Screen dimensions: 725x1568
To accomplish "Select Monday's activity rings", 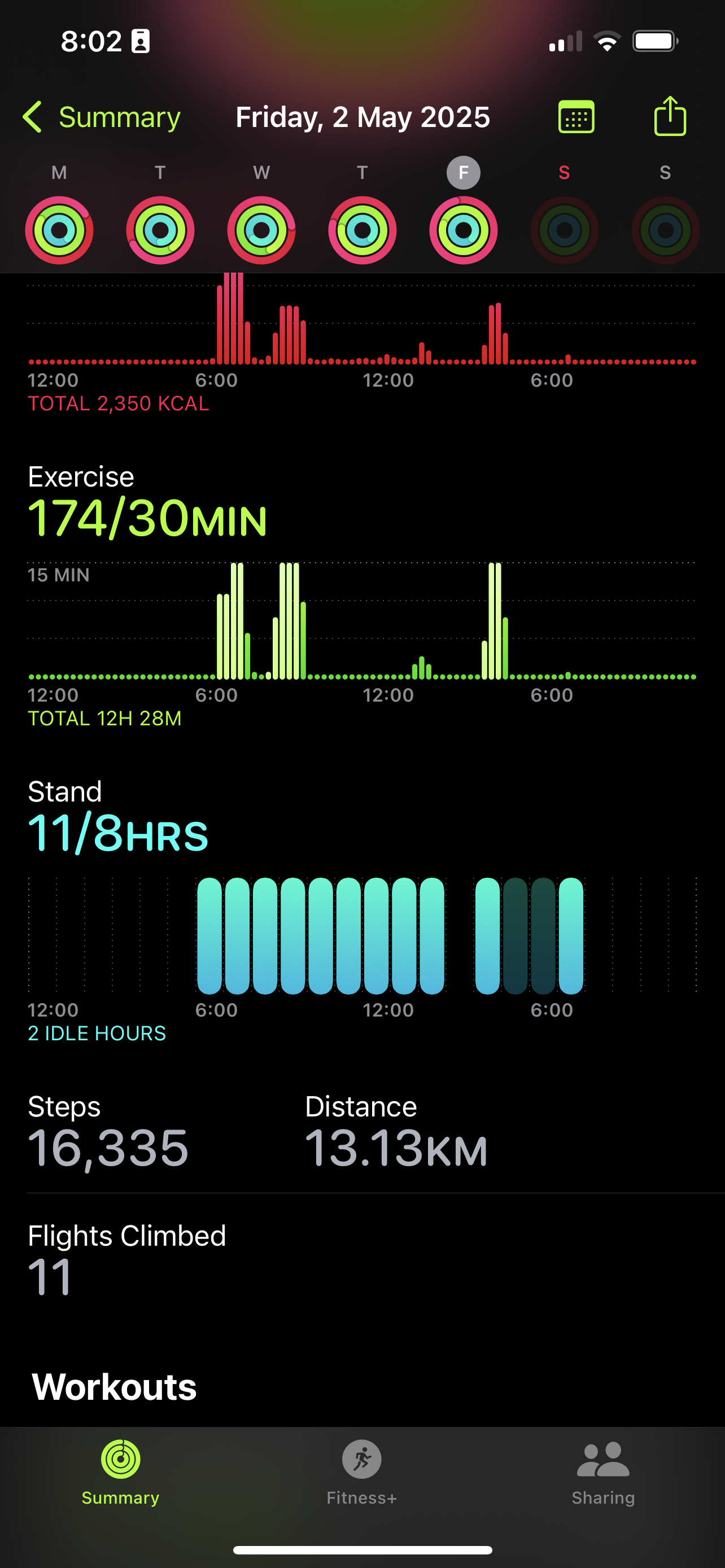I will (59, 230).
